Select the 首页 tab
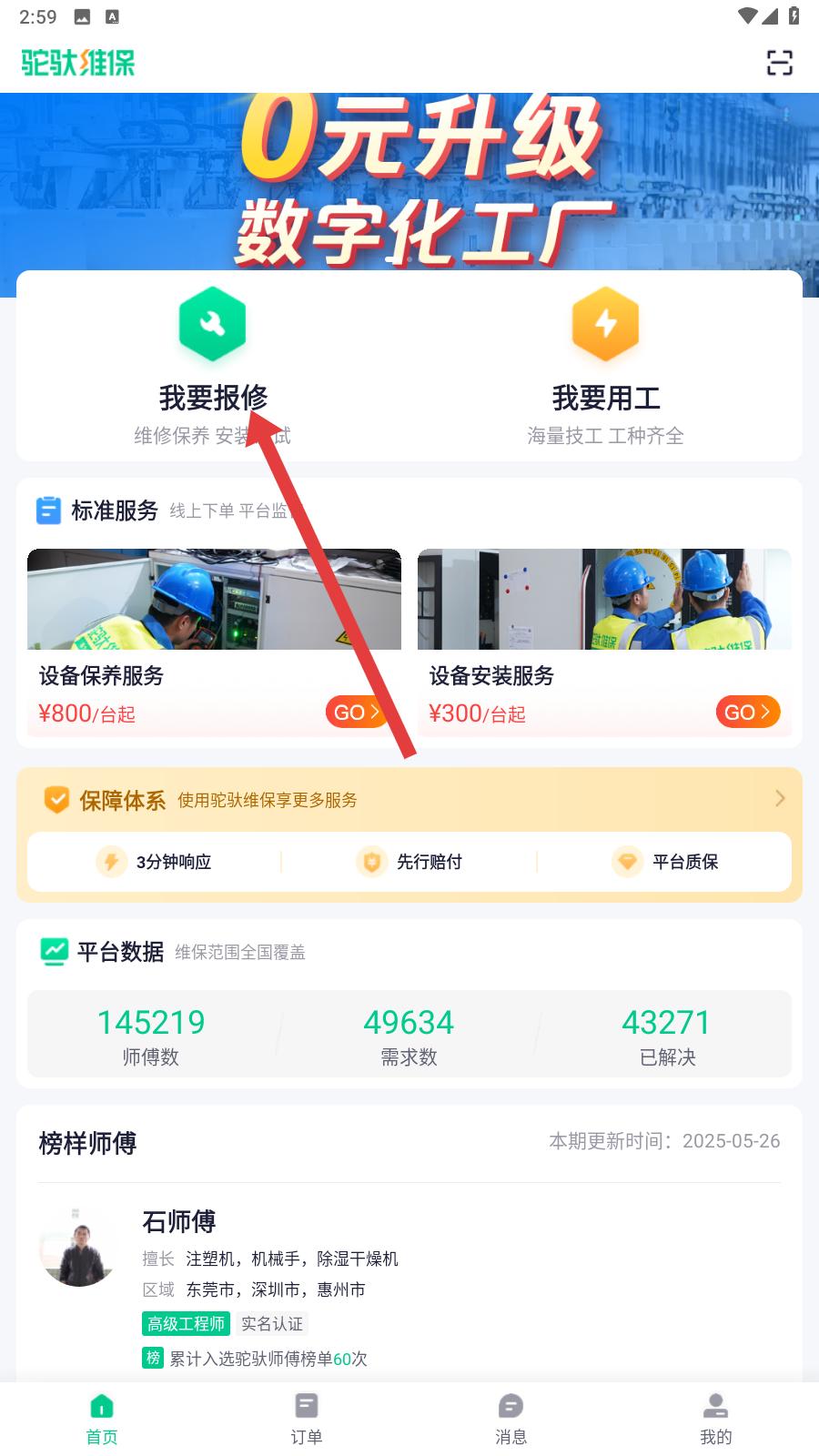The height and width of the screenshot is (1456, 819). coord(102,1418)
